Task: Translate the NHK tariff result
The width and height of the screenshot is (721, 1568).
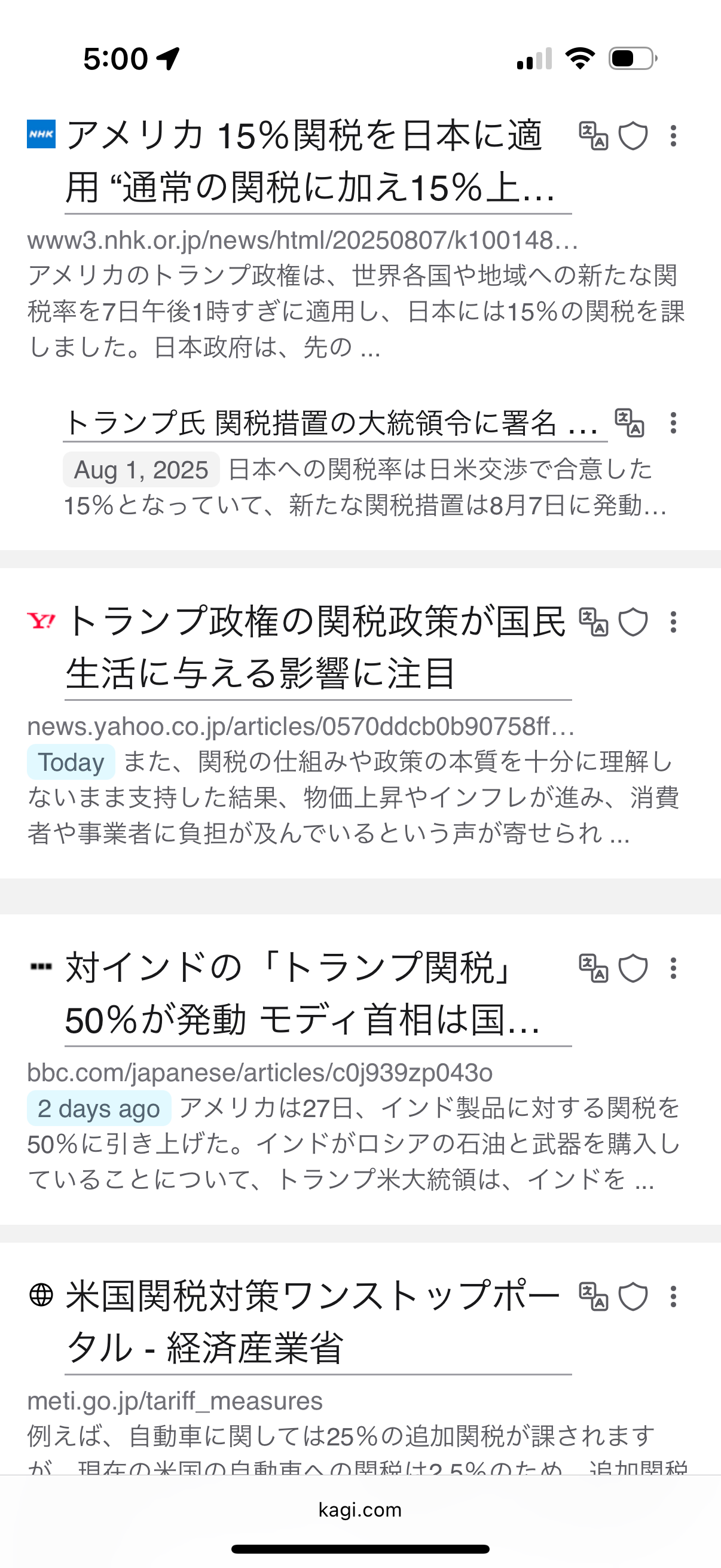Action: (x=593, y=136)
